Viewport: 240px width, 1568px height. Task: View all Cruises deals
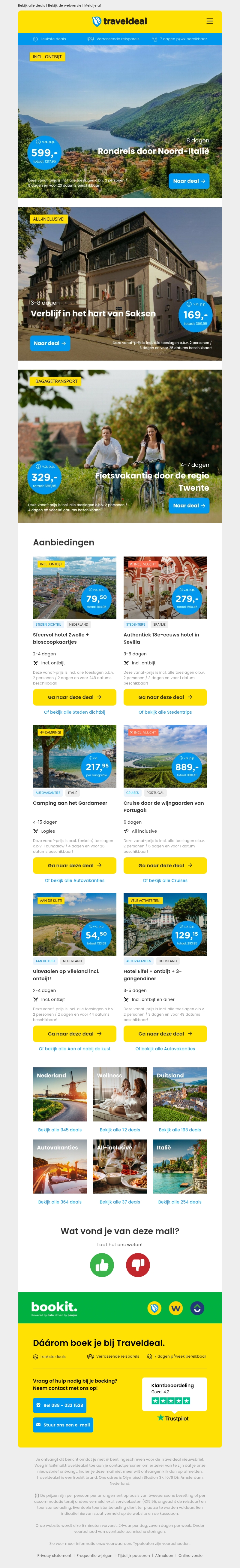point(165,880)
